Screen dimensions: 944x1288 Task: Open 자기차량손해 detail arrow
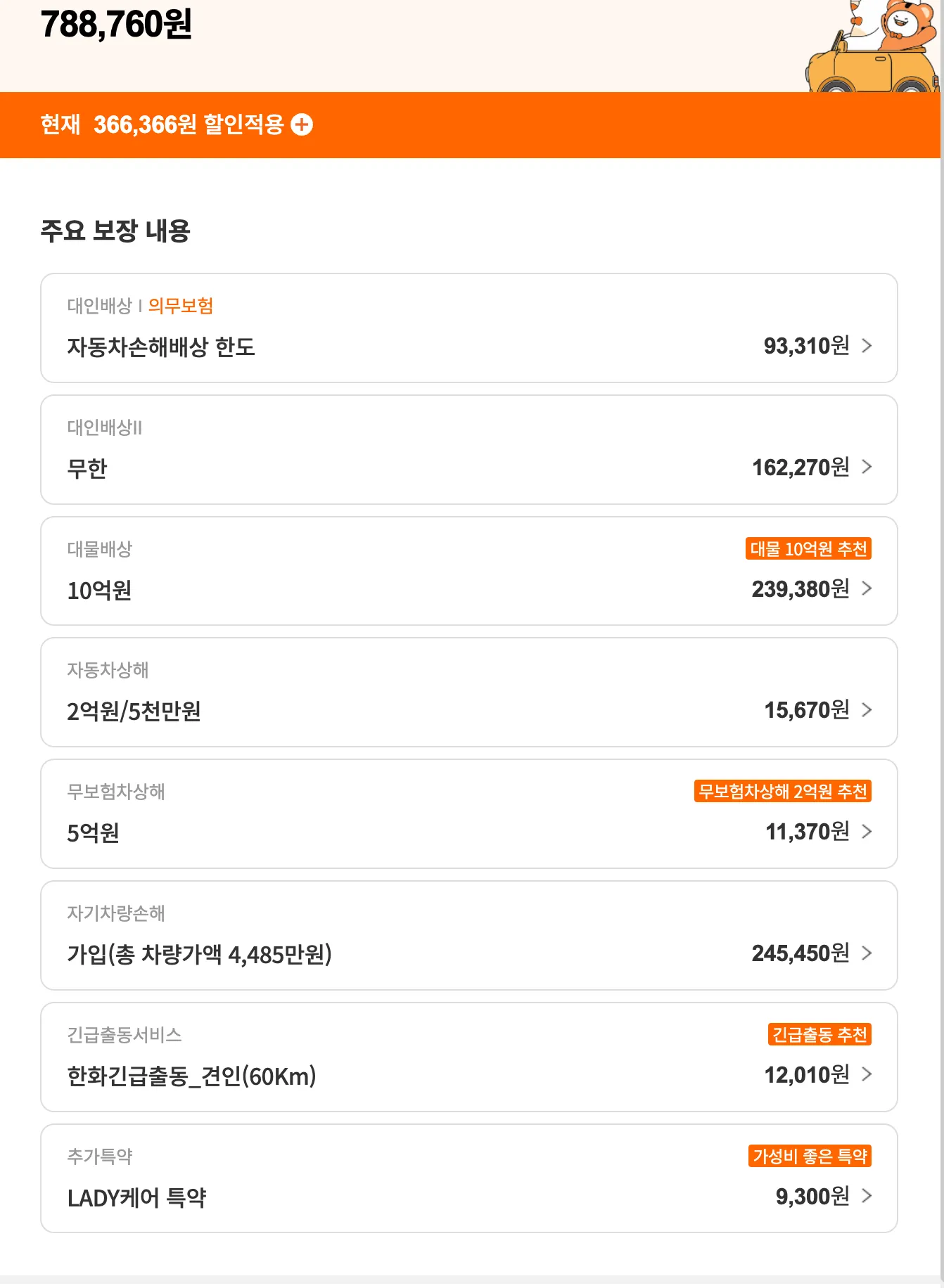(867, 954)
